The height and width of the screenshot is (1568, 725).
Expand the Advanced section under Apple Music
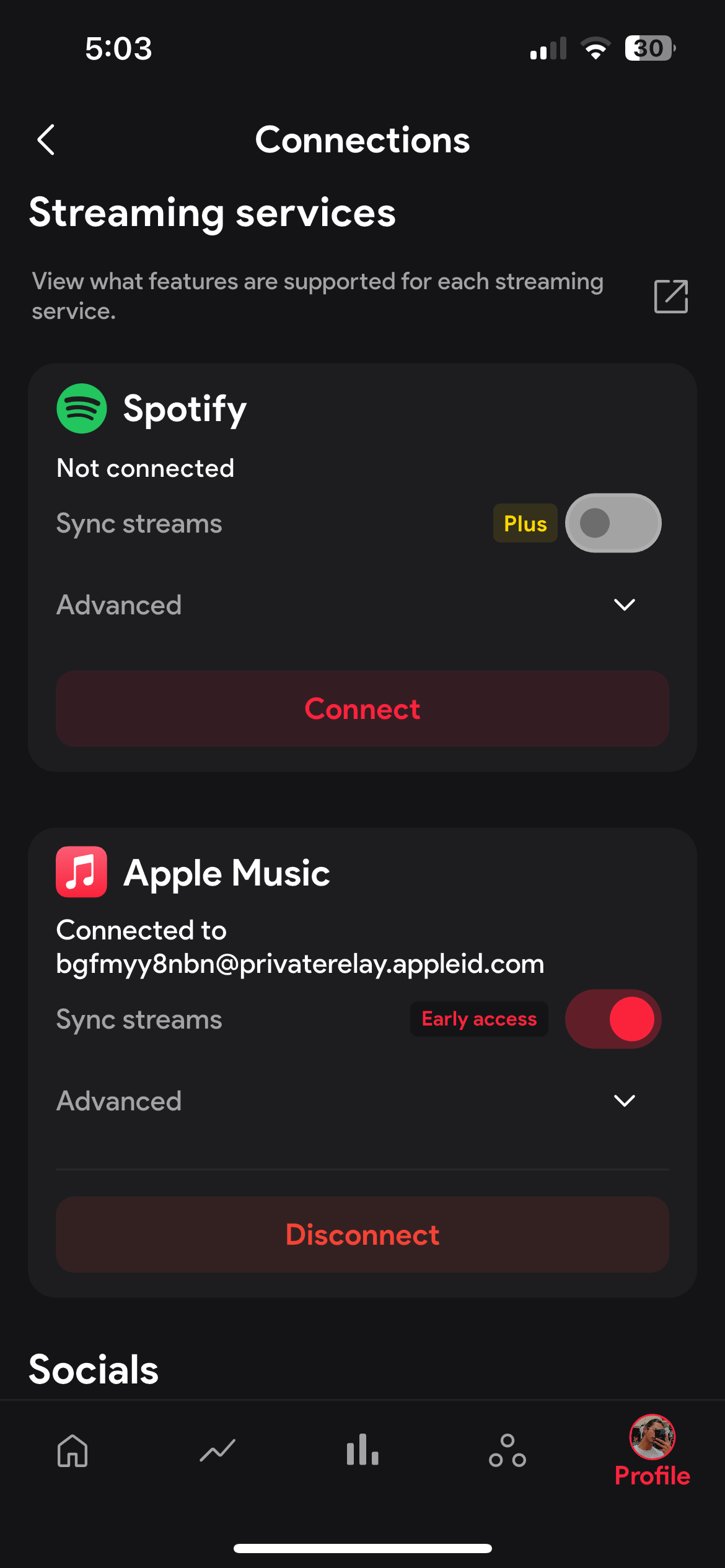pyautogui.click(x=623, y=1101)
